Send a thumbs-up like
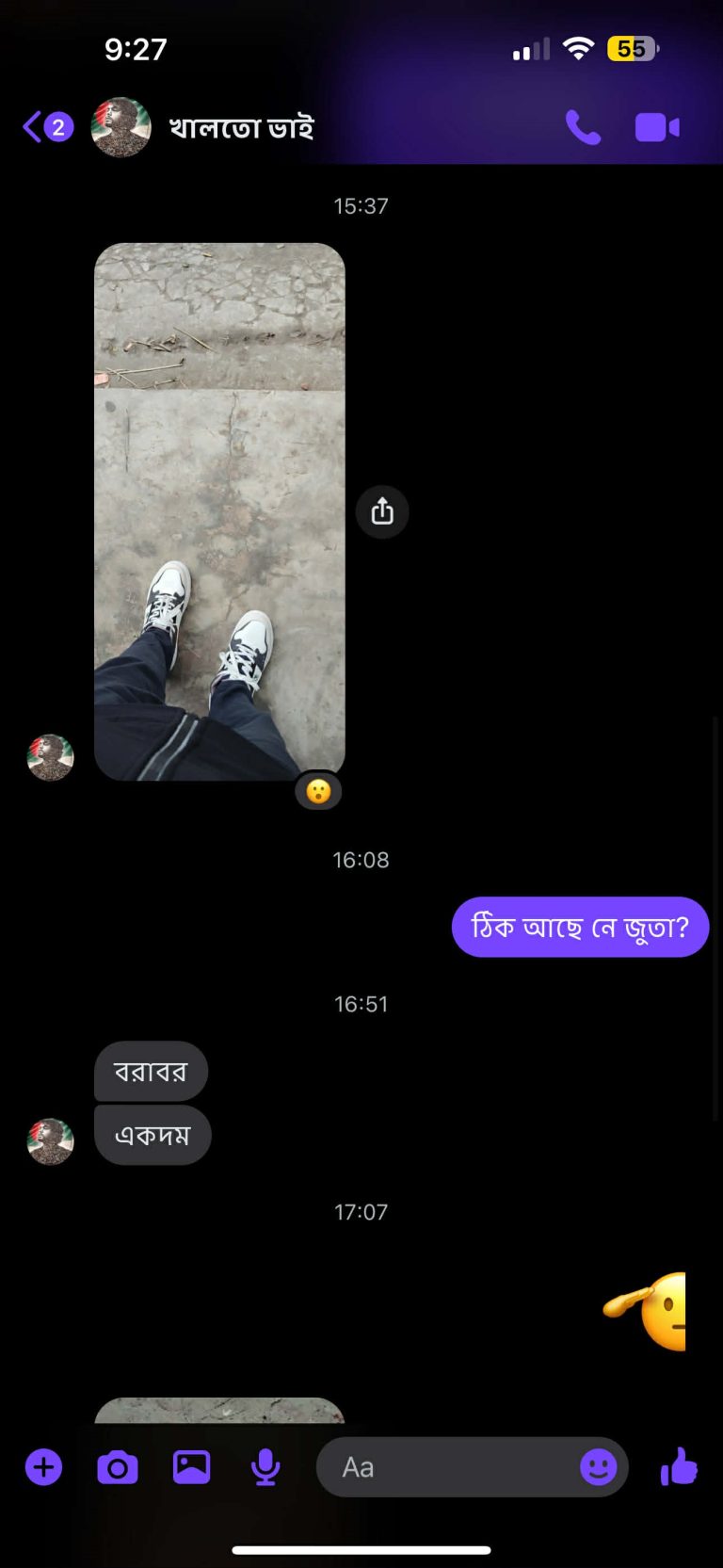The image size is (723, 1568). click(679, 1467)
